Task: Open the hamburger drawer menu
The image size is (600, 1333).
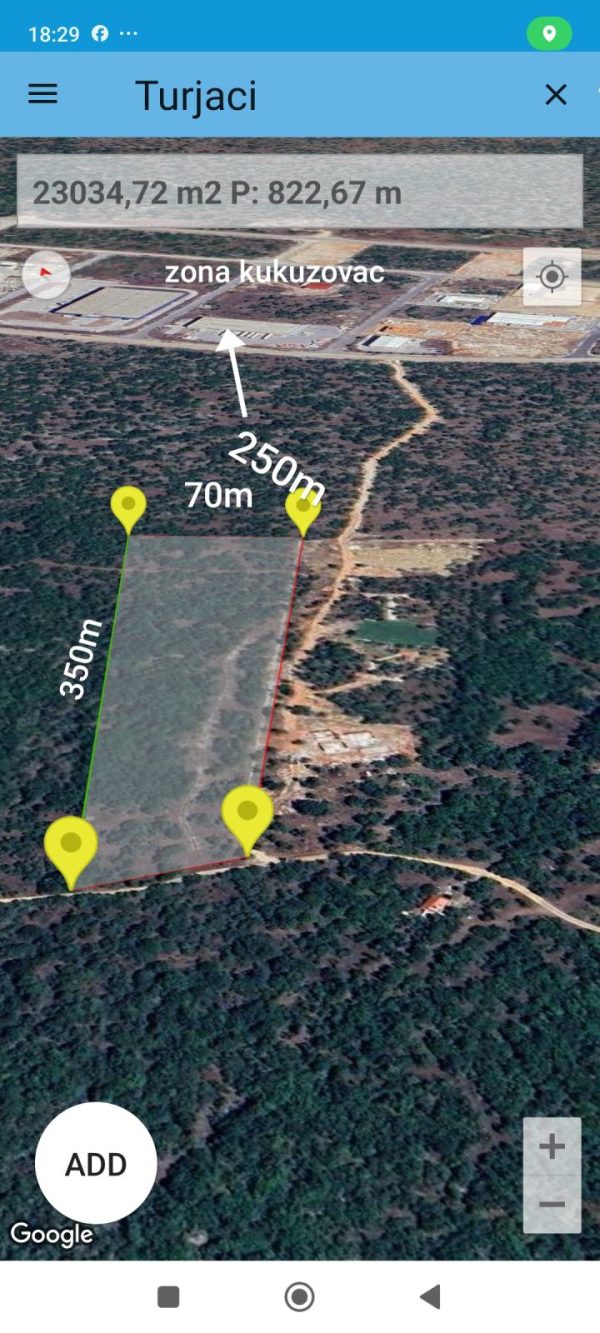Action: (x=43, y=94)
